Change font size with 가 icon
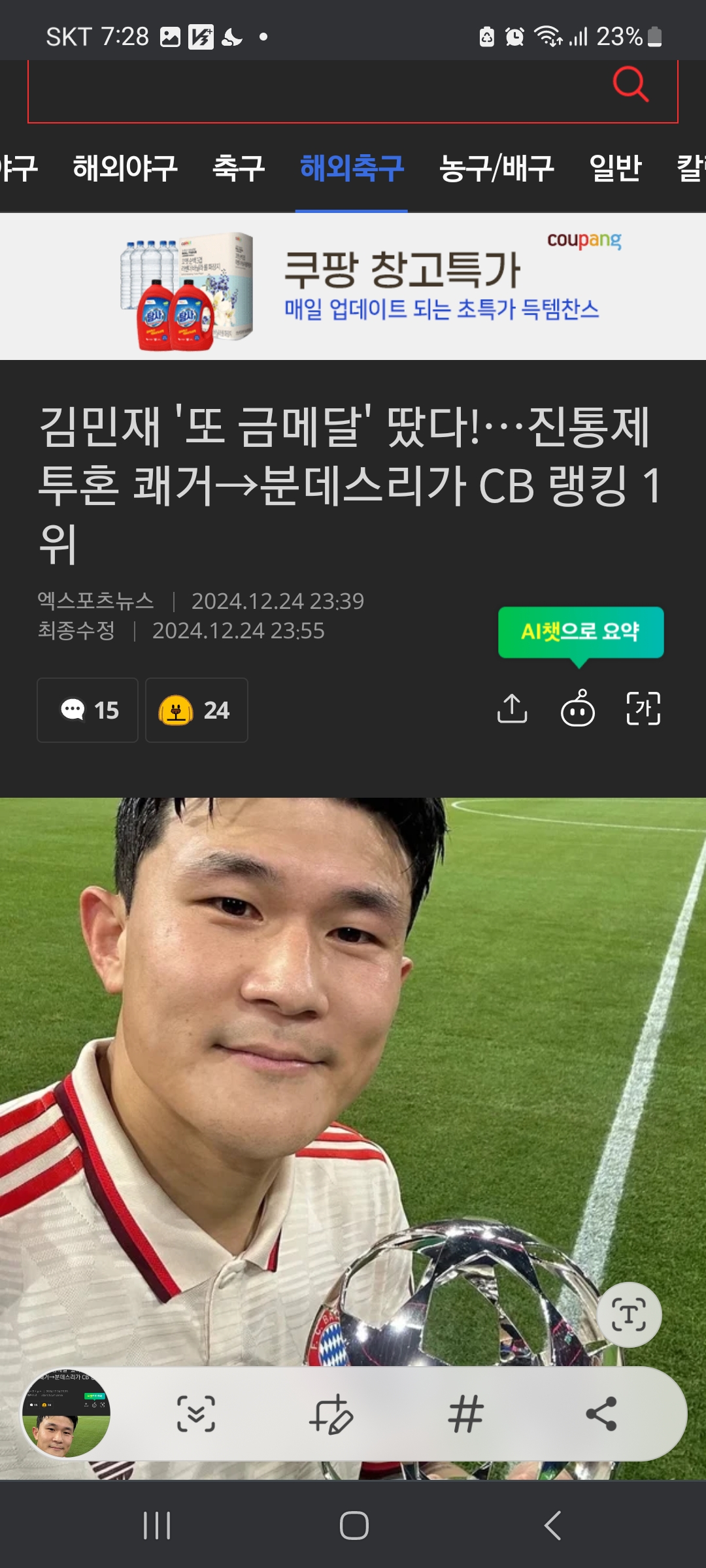This screenshot has height=1568, width=706. pos(643,709)
